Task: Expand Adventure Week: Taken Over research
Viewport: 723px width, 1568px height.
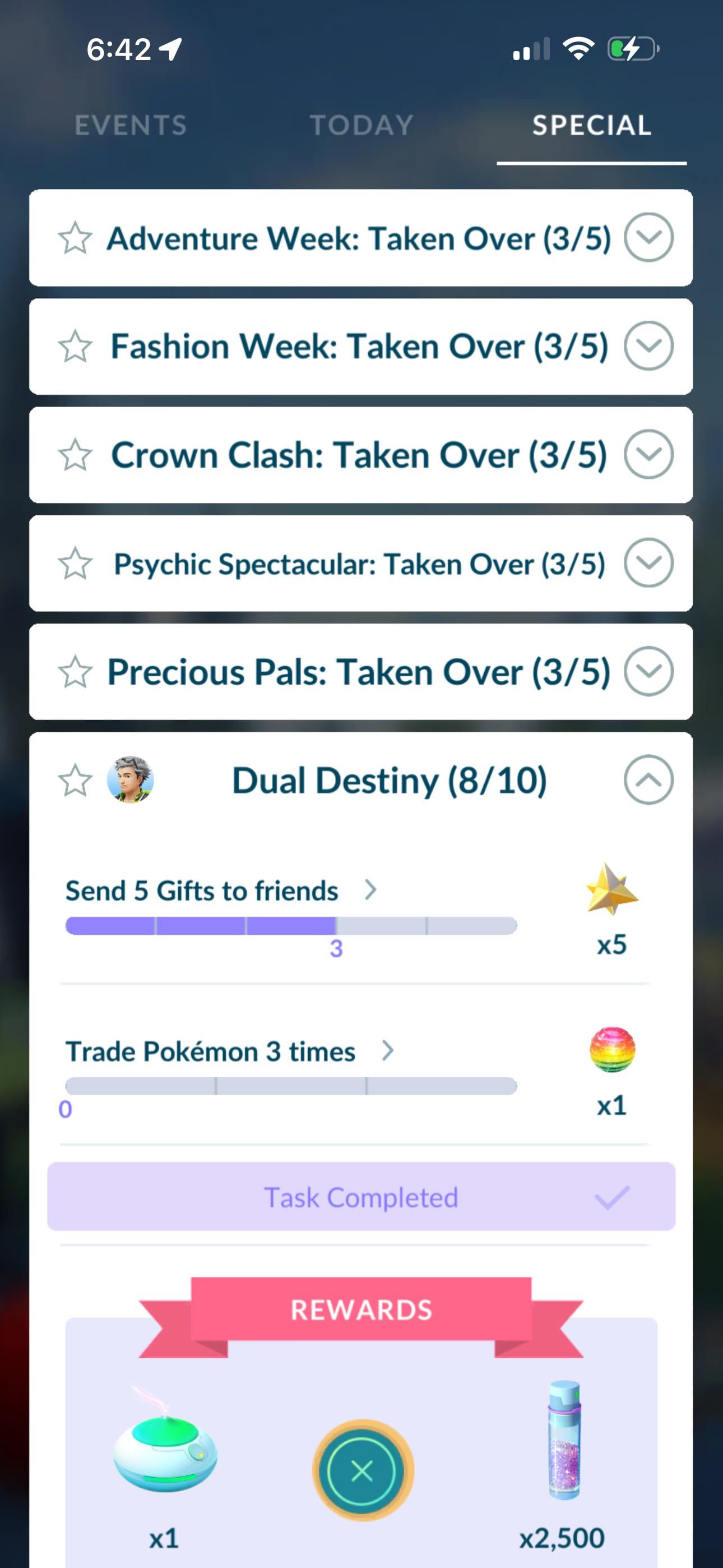Action: (x=648, y=237)
